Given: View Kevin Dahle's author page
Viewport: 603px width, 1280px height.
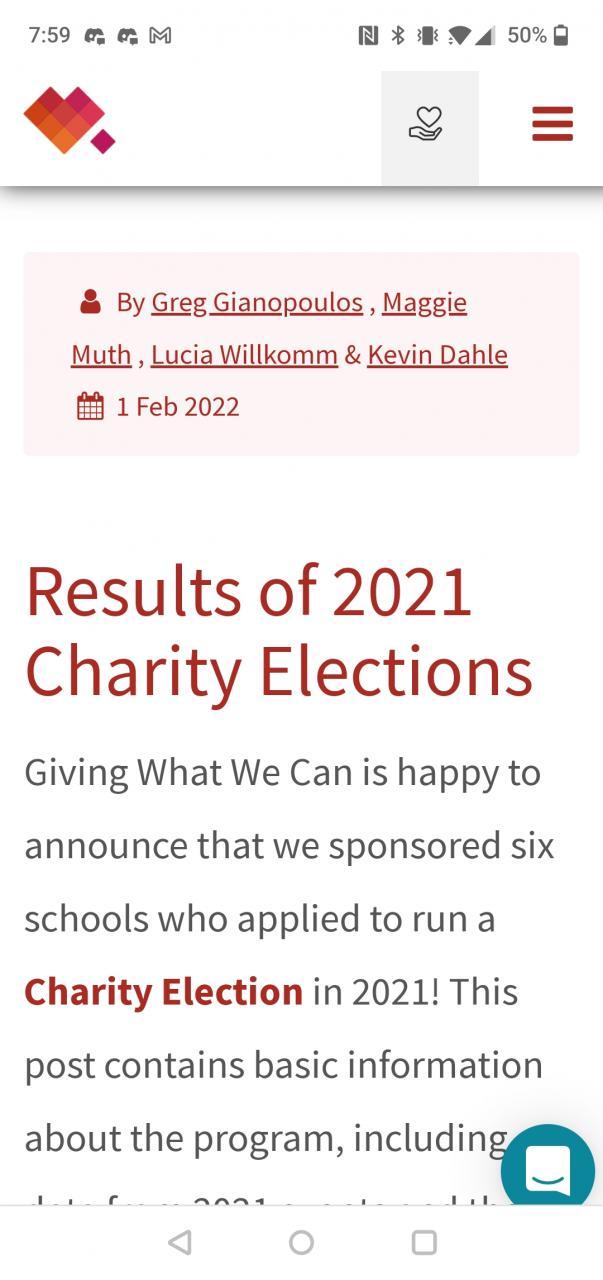Looking at the screenshot, I should (x=437, y=355).
